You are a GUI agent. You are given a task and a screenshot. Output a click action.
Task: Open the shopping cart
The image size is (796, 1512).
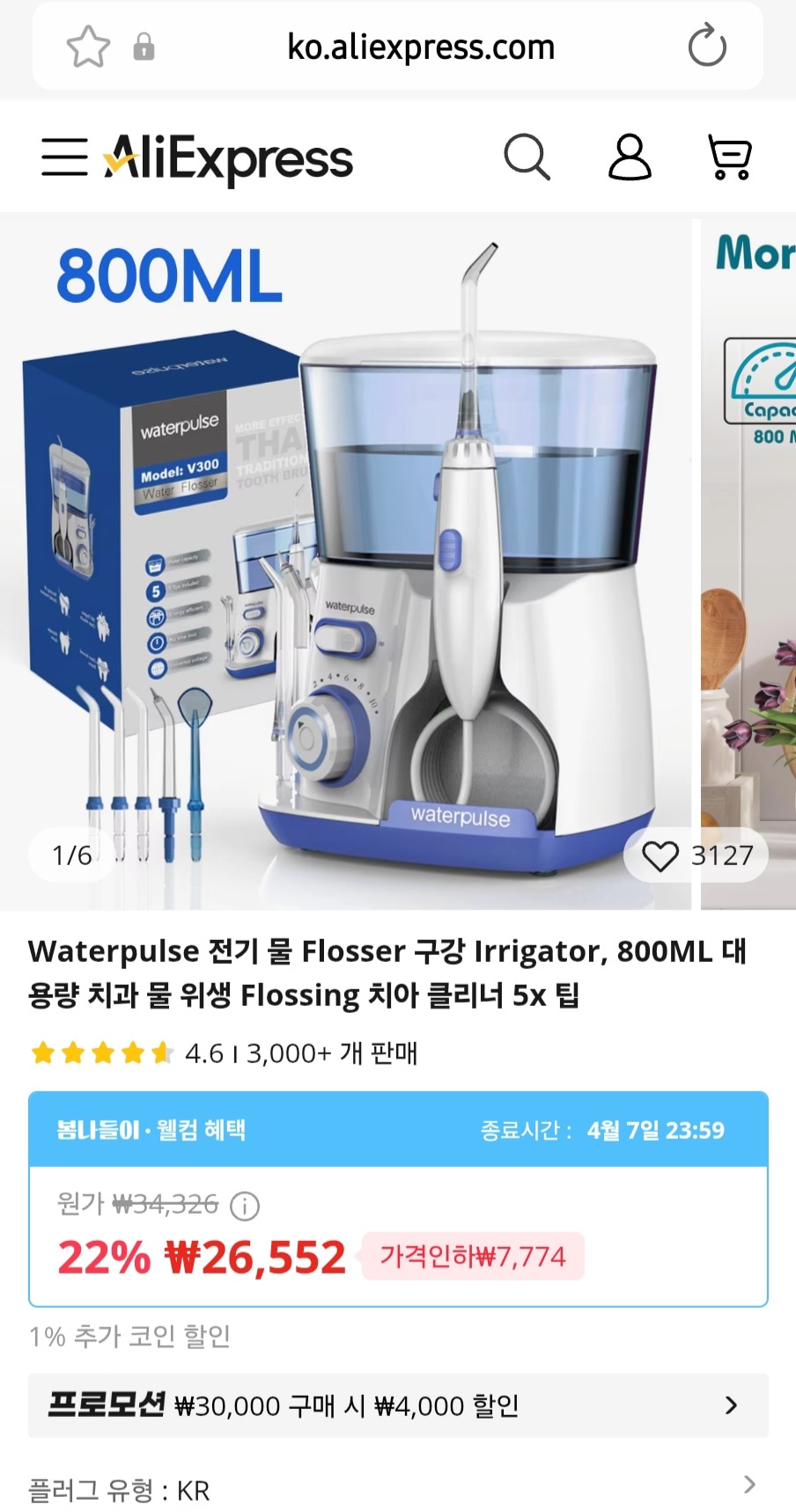730,158
